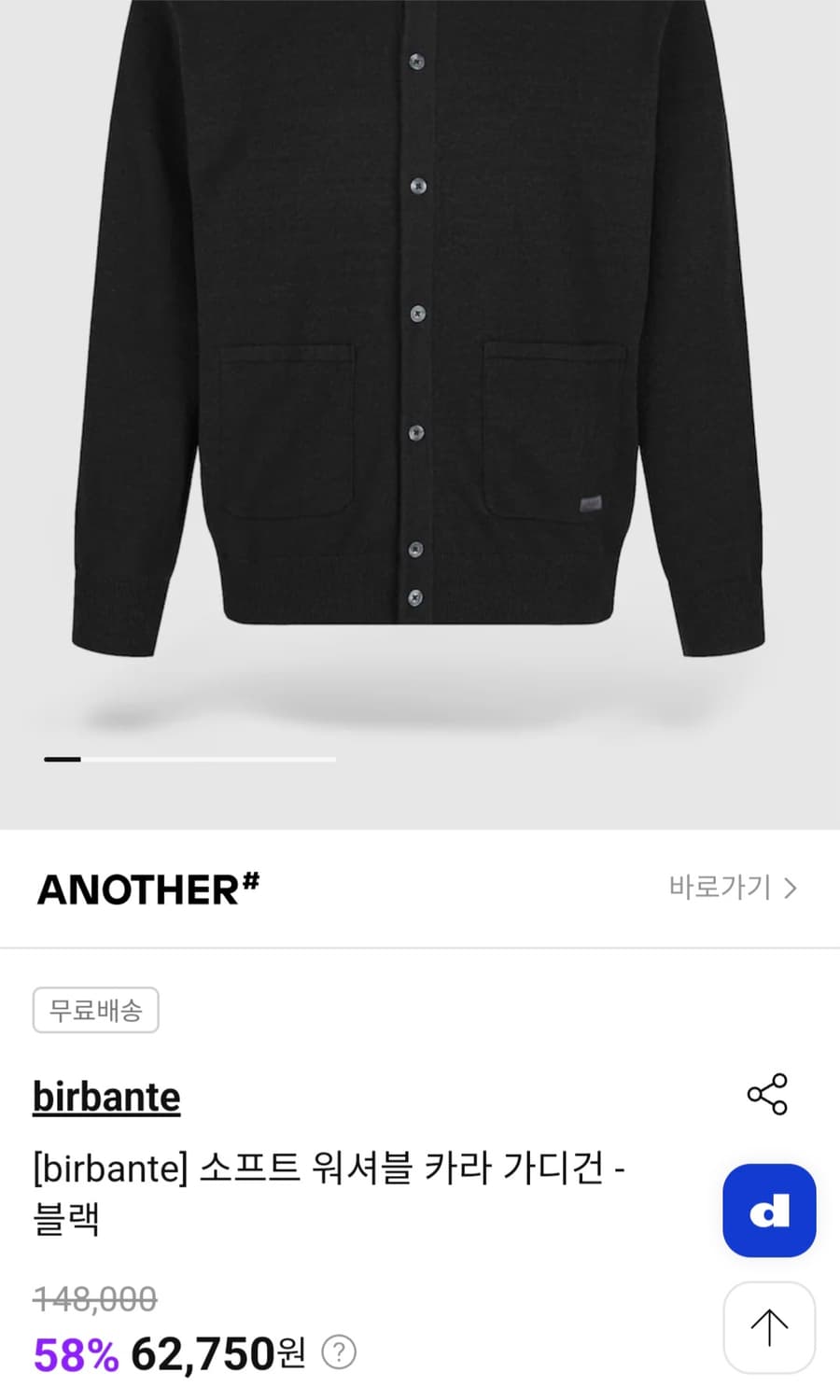This screenshot has height=1400, width=840.
Task: Open the ANOTHER# brand logo
Action: click(147, 889)
